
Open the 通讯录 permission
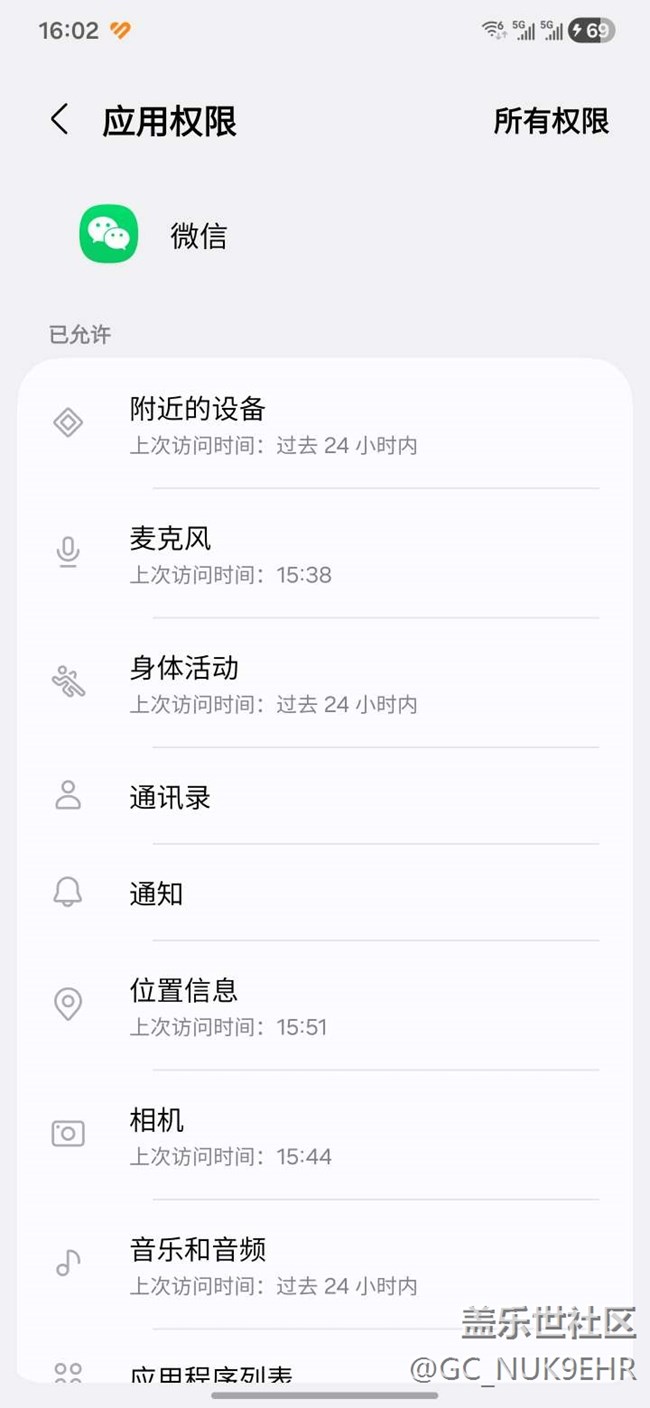(x=325, y=797)
